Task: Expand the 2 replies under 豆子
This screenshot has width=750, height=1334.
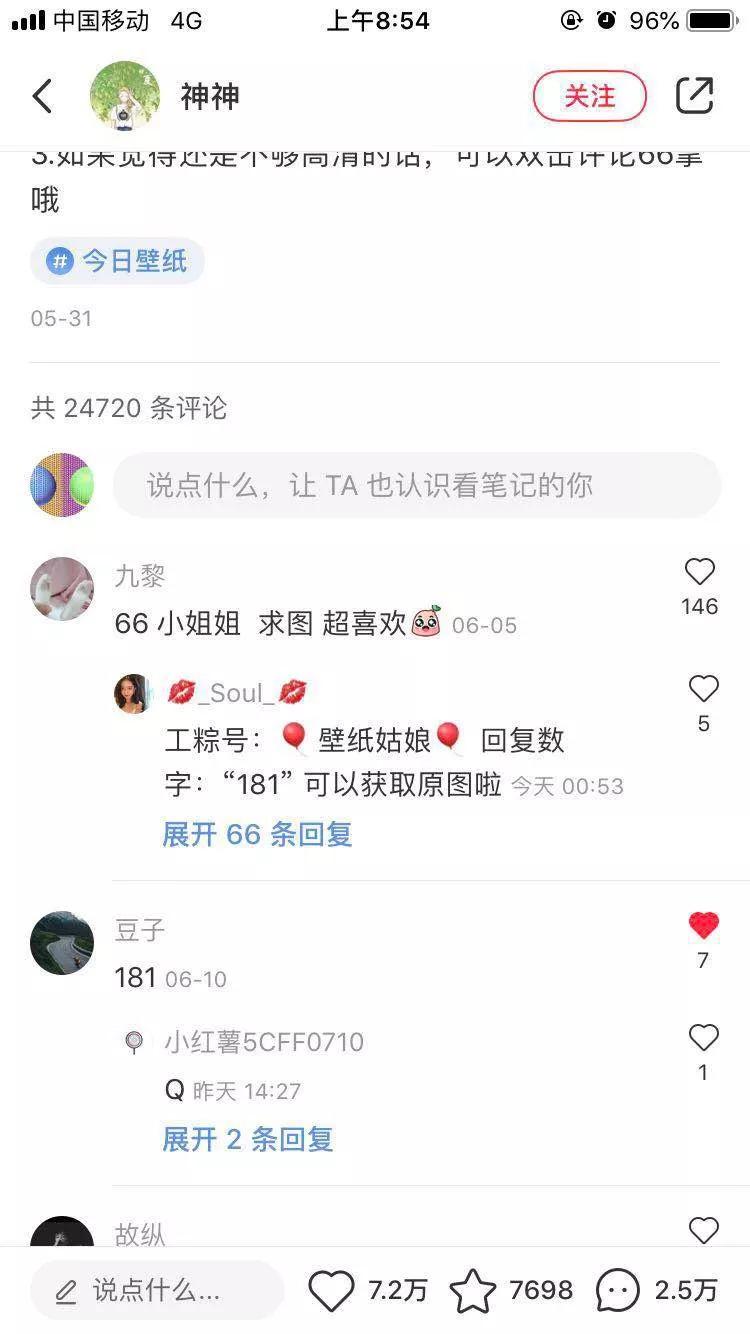Action: pos(245,1139)
